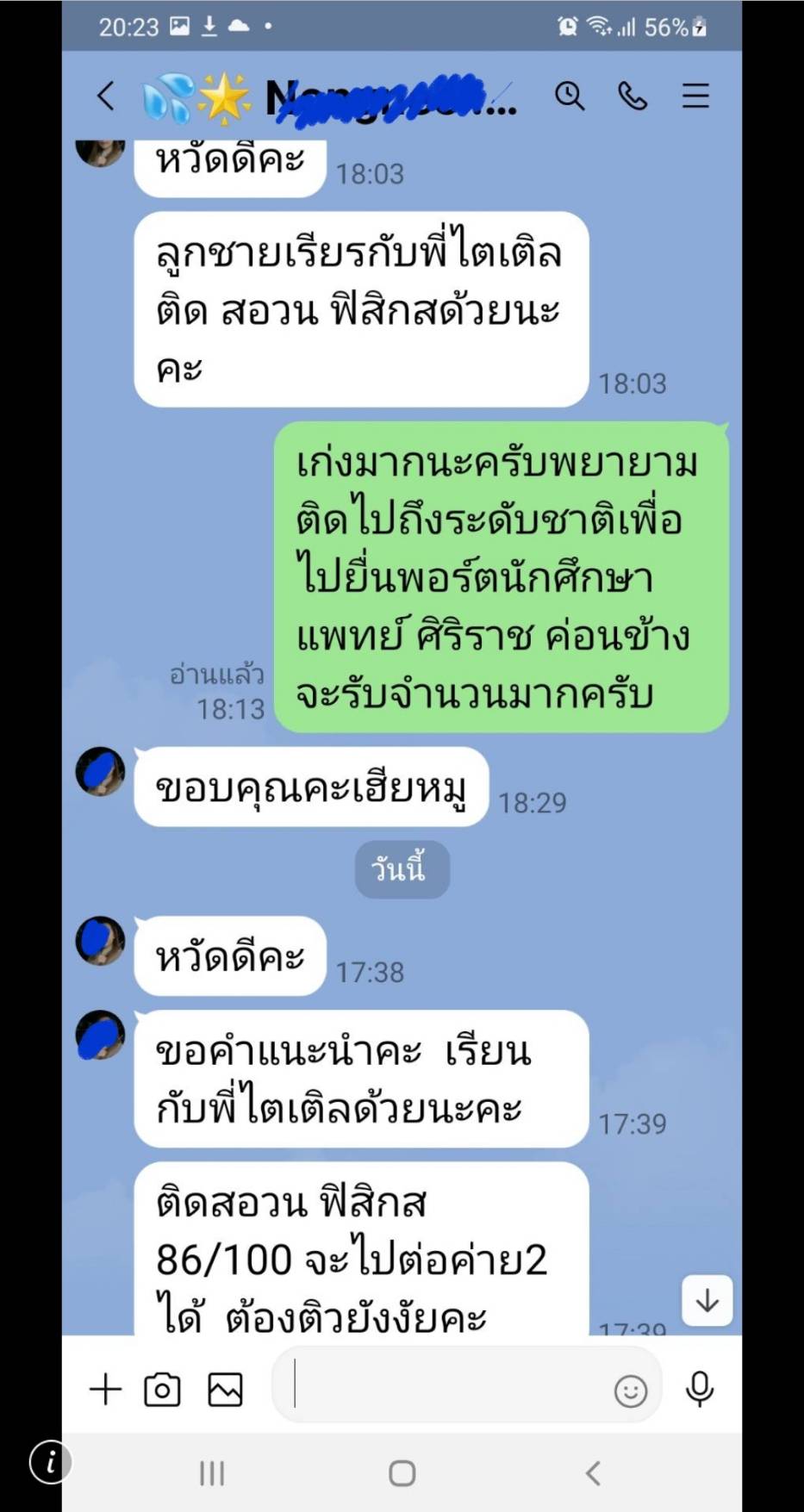Open the emoji and sticker picker

[631, 1391]
